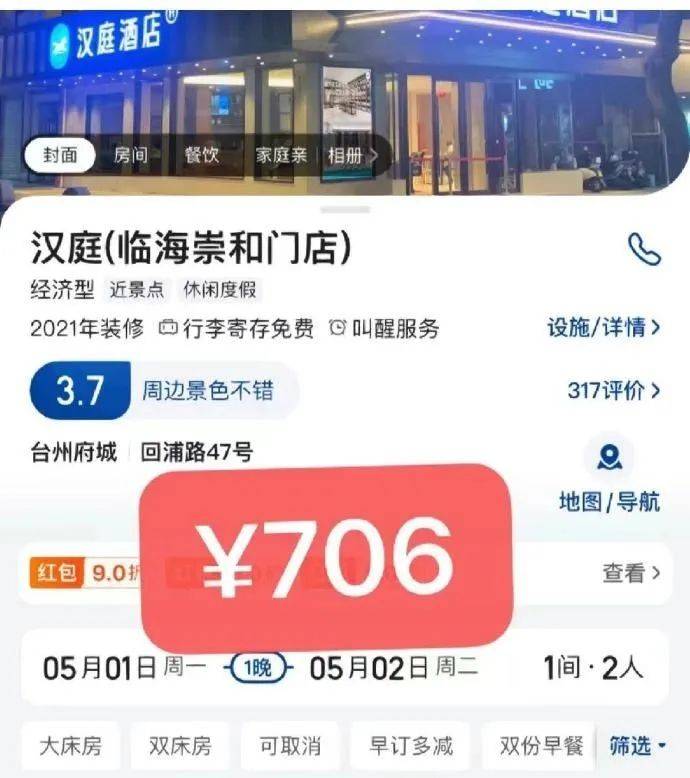This screenshot has height=778, width=690.
Task: View the 317评价 reviews
Action: pos(613,391)
